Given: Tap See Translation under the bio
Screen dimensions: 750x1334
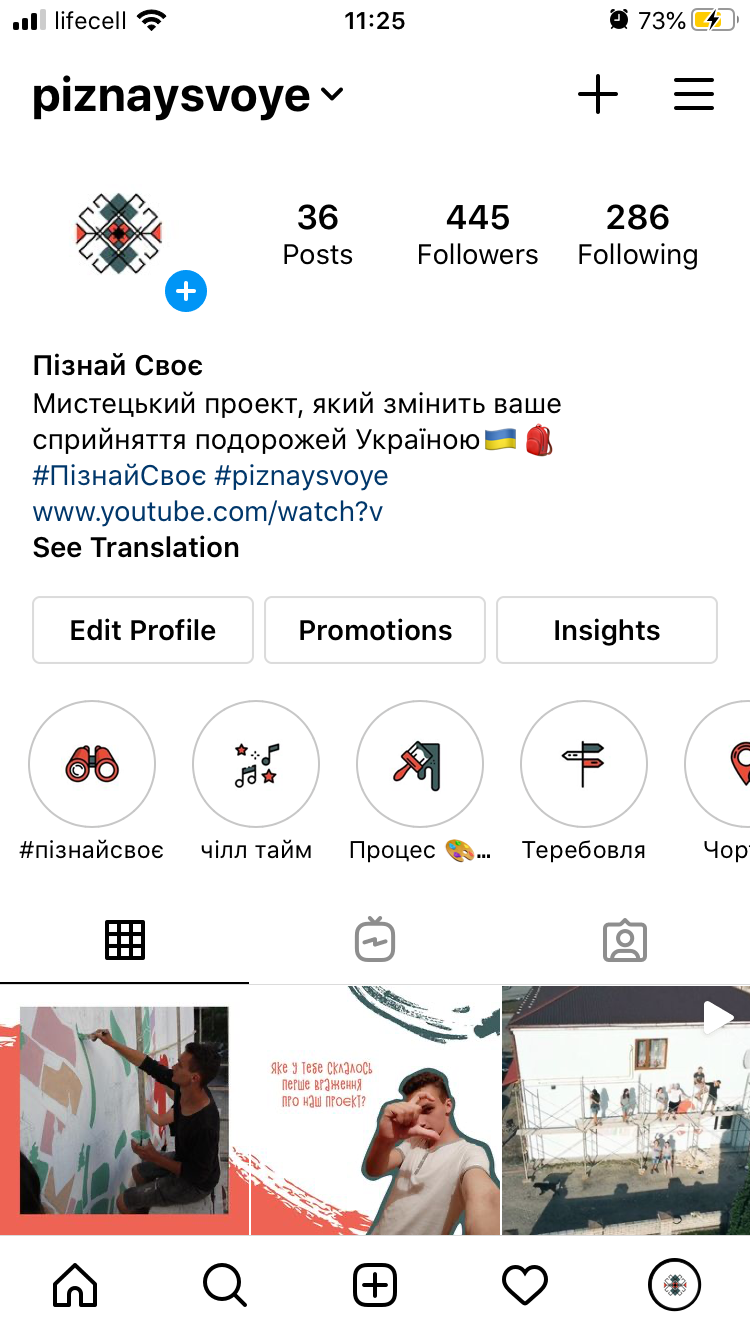Looking at the screenshot, I should click(x=136, y=548).
